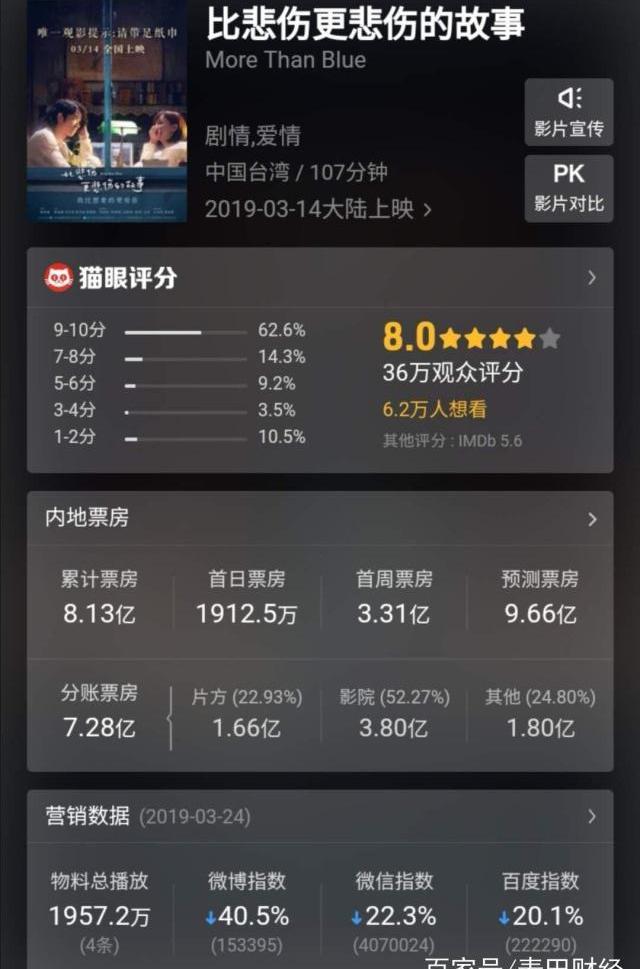Expand the 猫眼评分 rating section
This screenshot has height=969, width=640.
click(320, 278)
